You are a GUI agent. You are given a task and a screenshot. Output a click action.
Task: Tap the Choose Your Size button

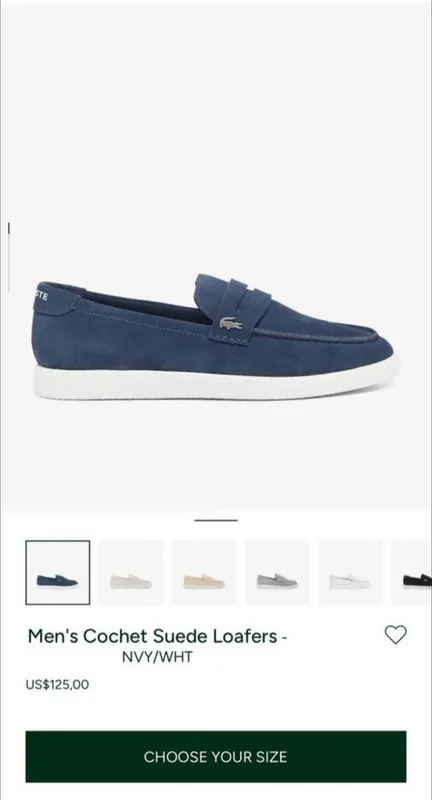[216, 756]
